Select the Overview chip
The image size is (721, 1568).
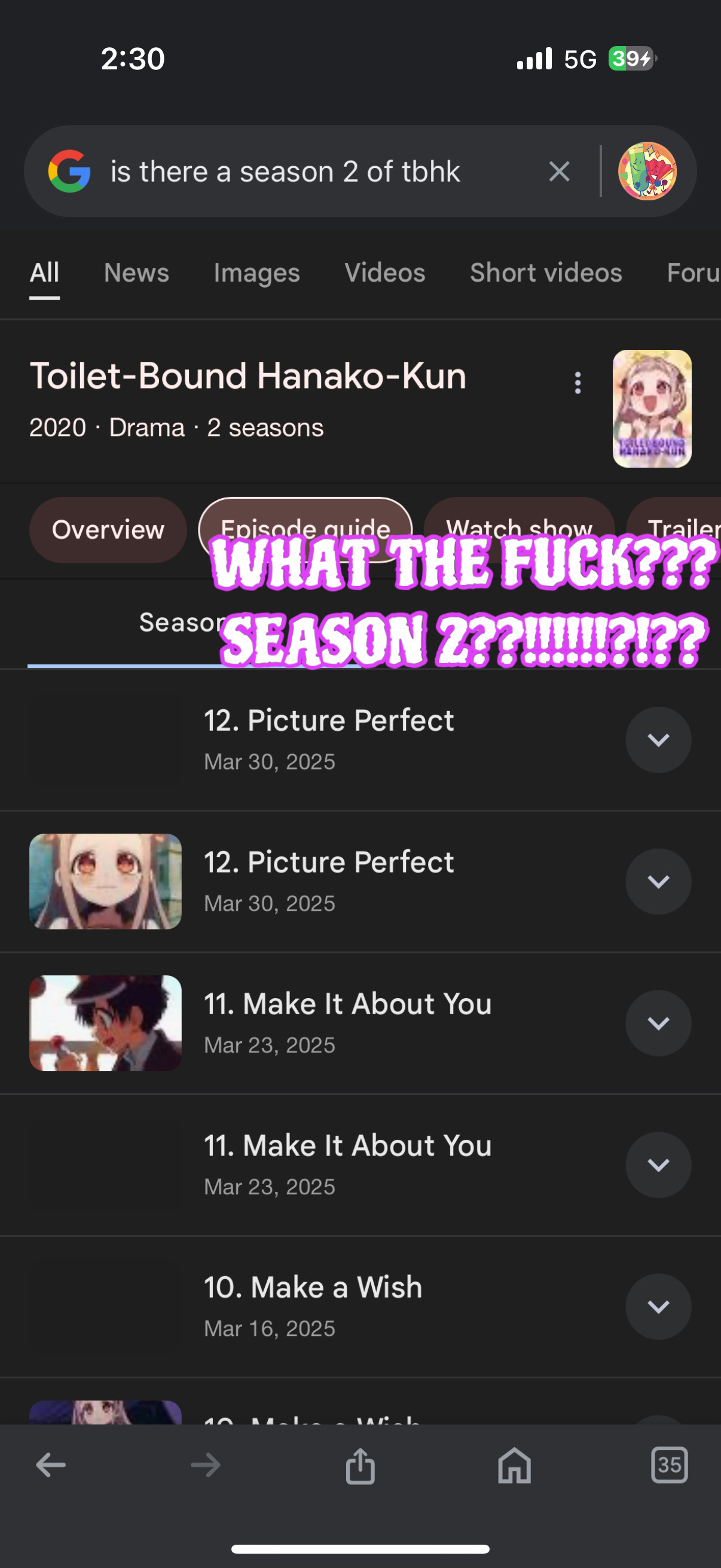(x=108, y=530)
